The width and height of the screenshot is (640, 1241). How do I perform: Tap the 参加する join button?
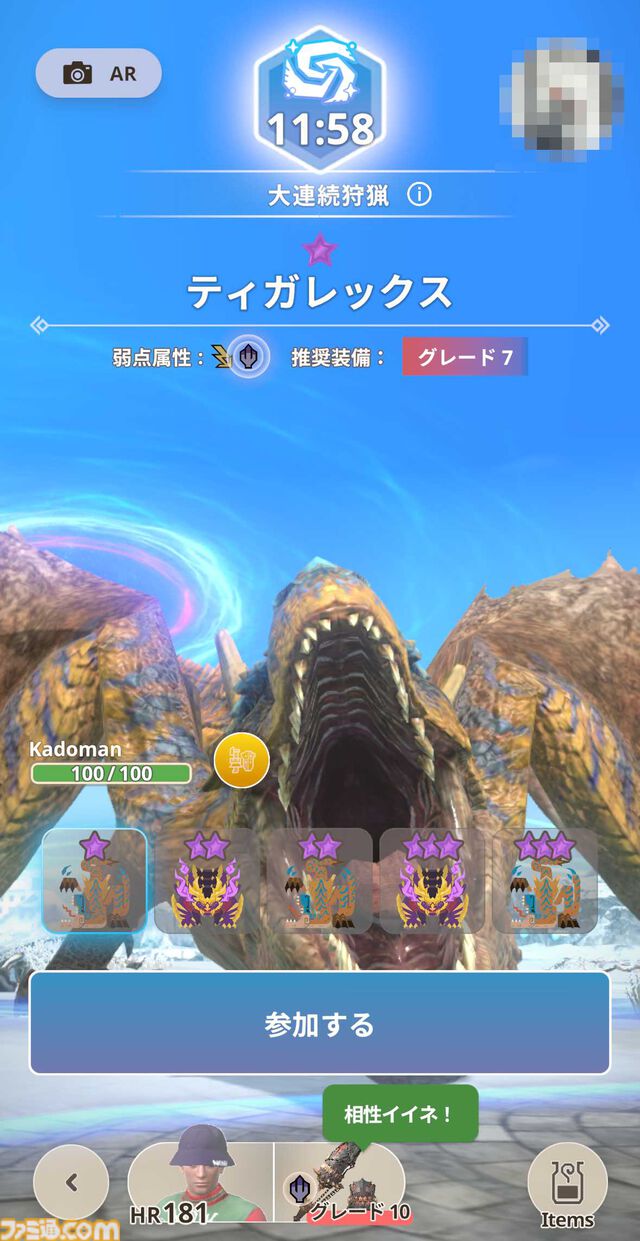pyautogui.click(x=319, y=1023)
